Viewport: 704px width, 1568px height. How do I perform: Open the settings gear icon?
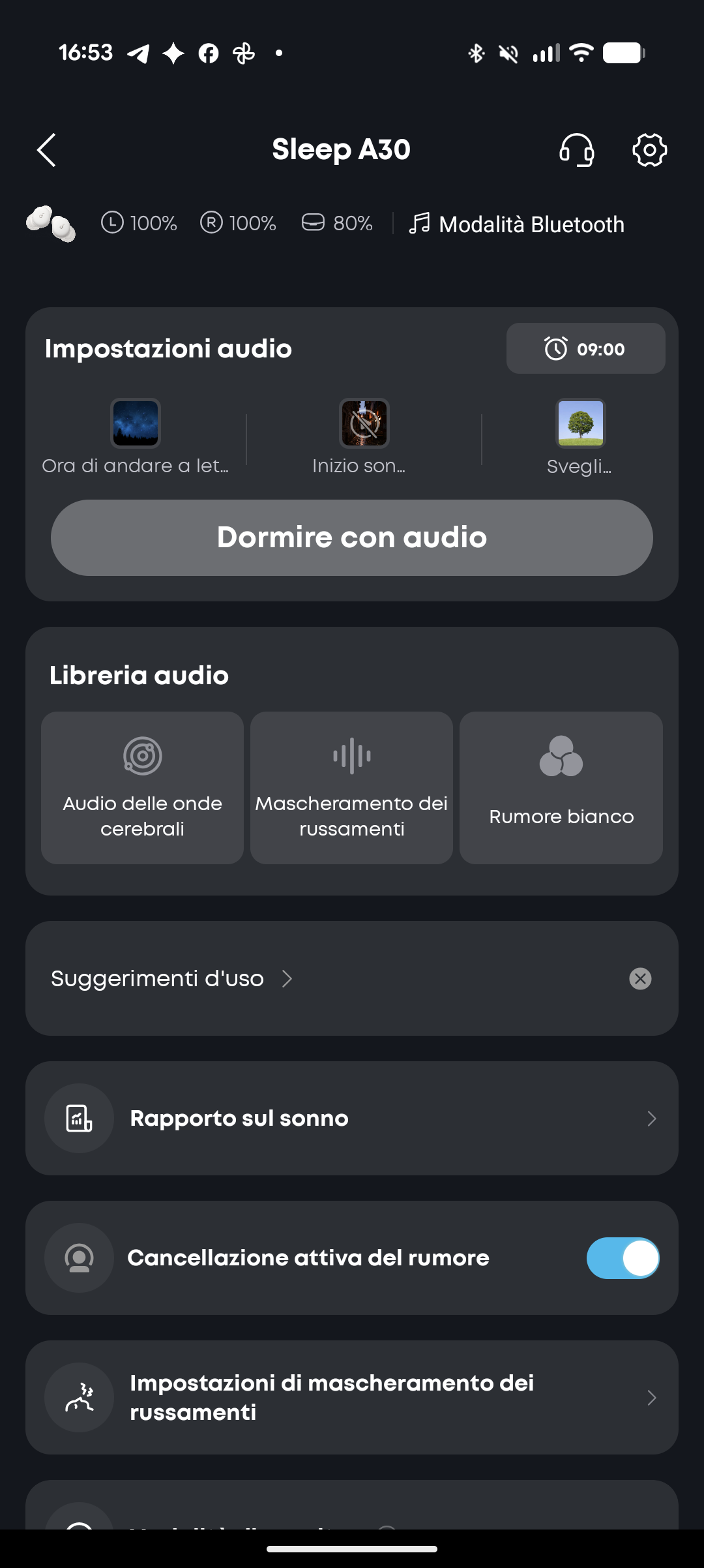(x=649, y=151)
